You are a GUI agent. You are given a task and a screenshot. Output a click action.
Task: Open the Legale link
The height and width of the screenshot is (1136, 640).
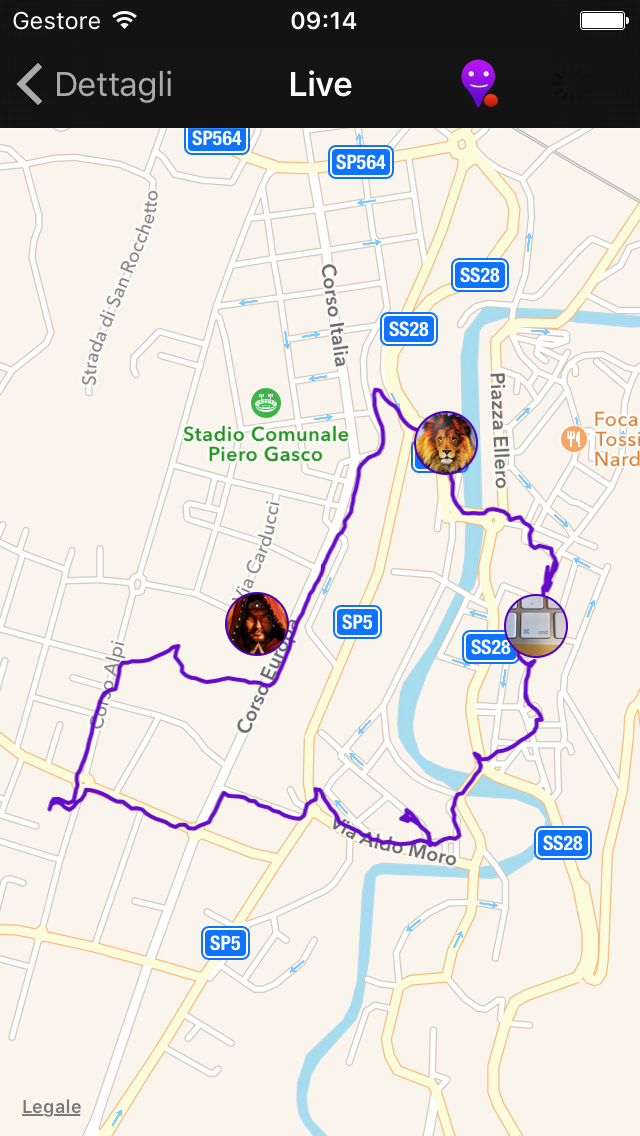[51, 1106]
